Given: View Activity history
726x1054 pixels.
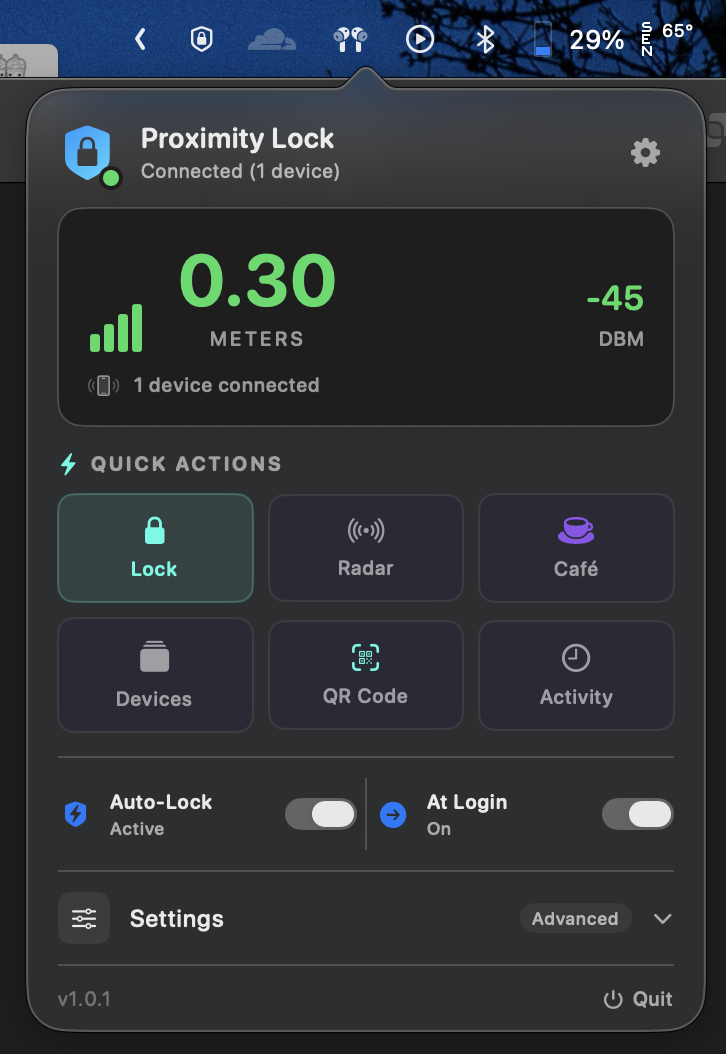Looking at the screenshot, I should tap(576, 675).
